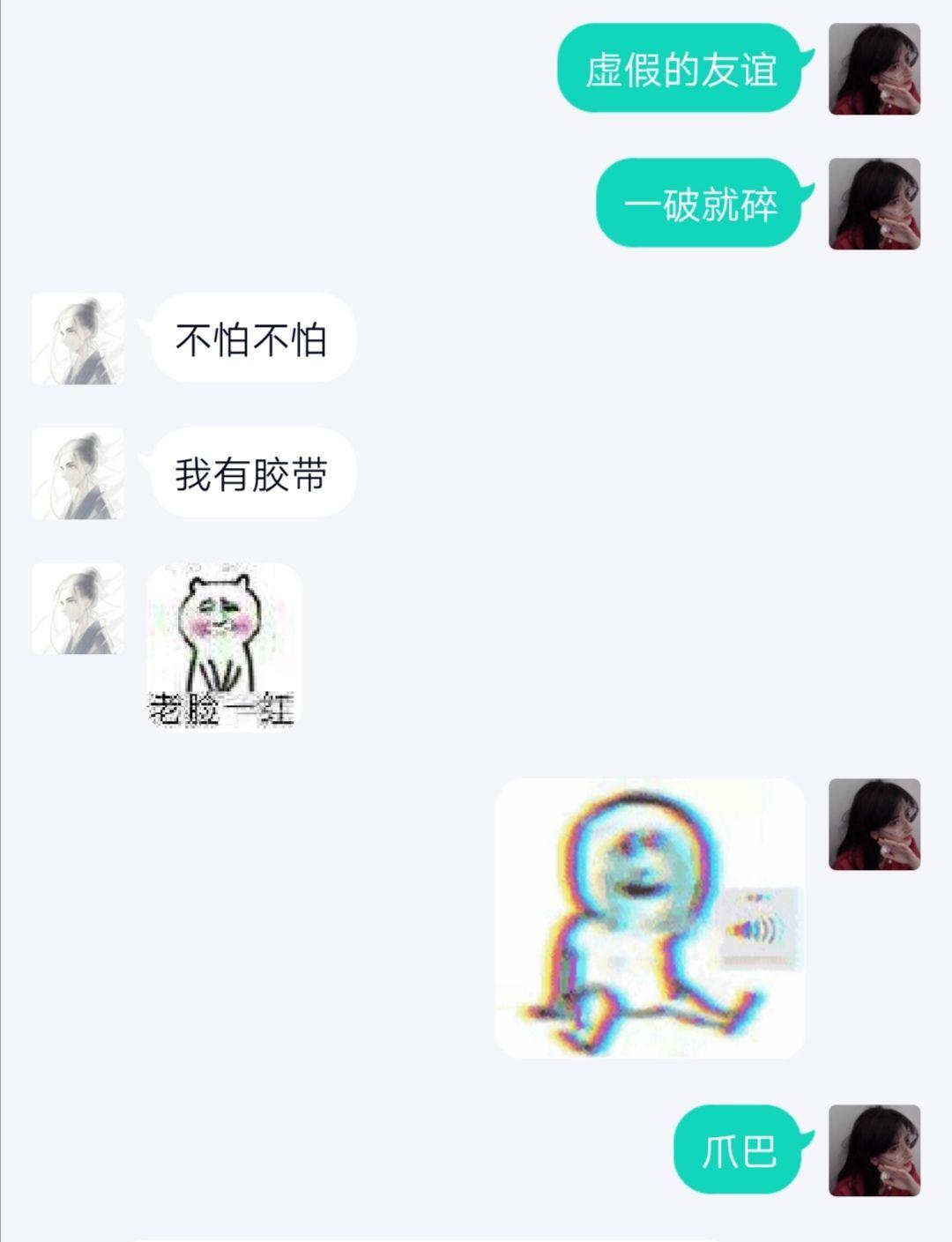Tap avatar beside the 爪巴 message
Viewport: 952px width, 1242px height.
(874, 1149)
